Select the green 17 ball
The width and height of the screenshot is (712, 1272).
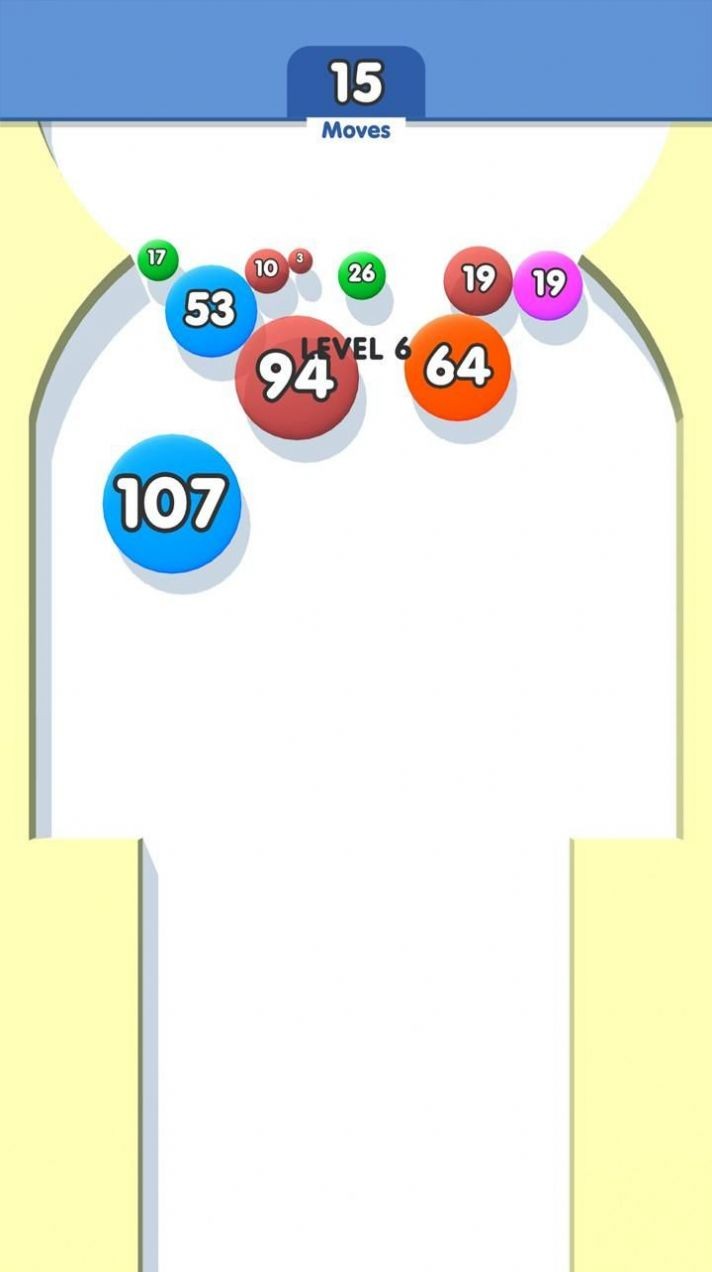coord(157,259)
